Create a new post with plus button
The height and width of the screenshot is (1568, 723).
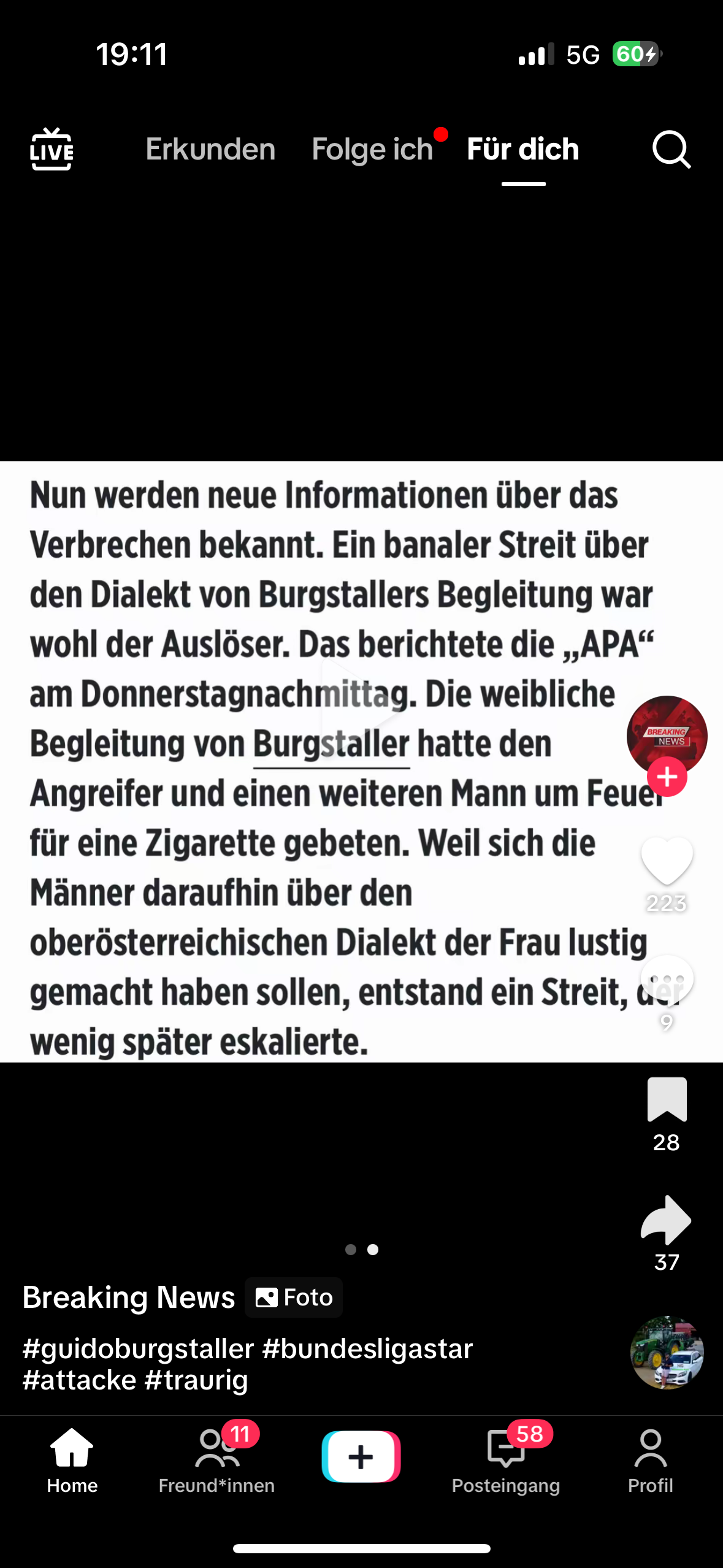tap(361, 1456)
